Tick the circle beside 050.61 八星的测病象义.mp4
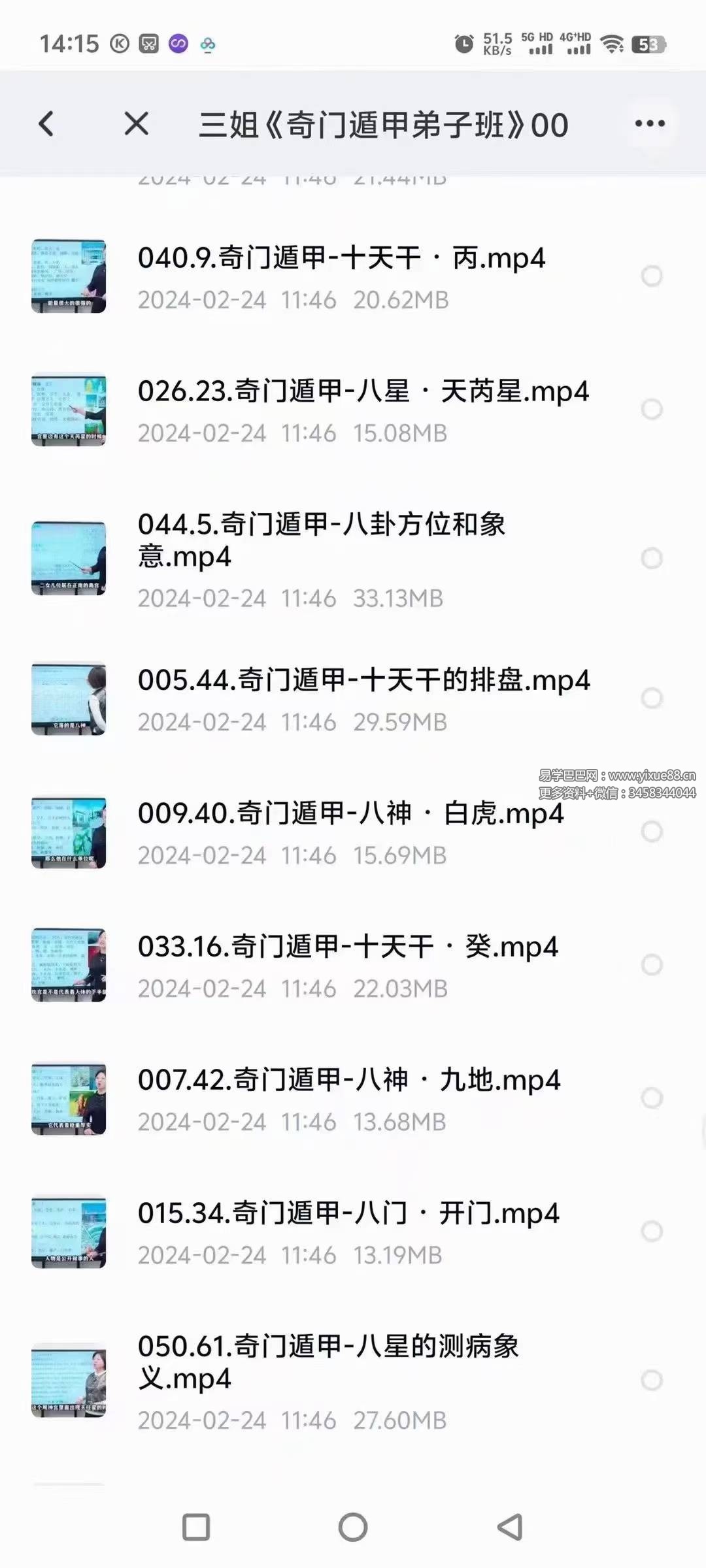This screenshot has height=1568, width=706. (x=652, y=1380)
